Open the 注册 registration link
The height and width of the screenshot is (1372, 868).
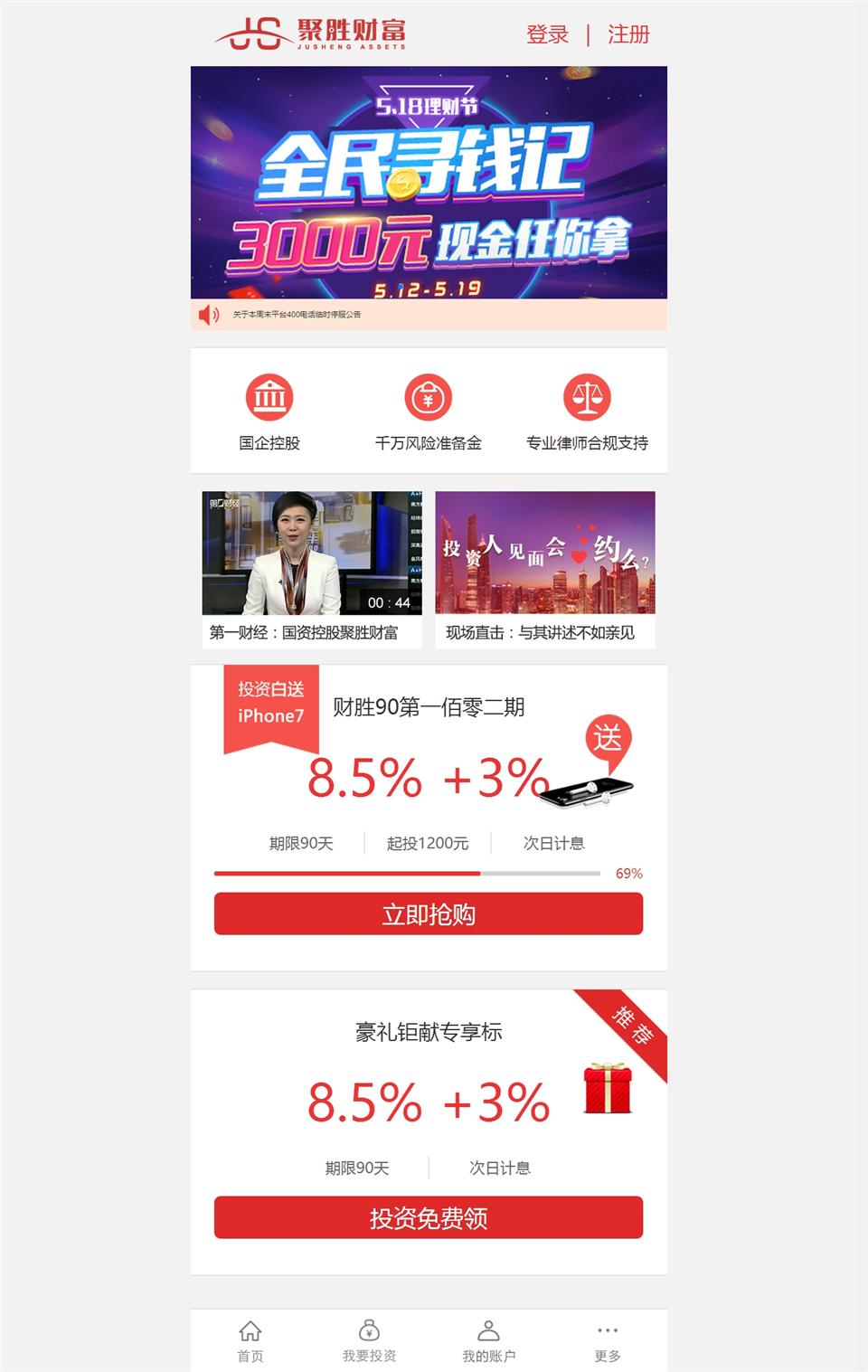click(628, 34)
